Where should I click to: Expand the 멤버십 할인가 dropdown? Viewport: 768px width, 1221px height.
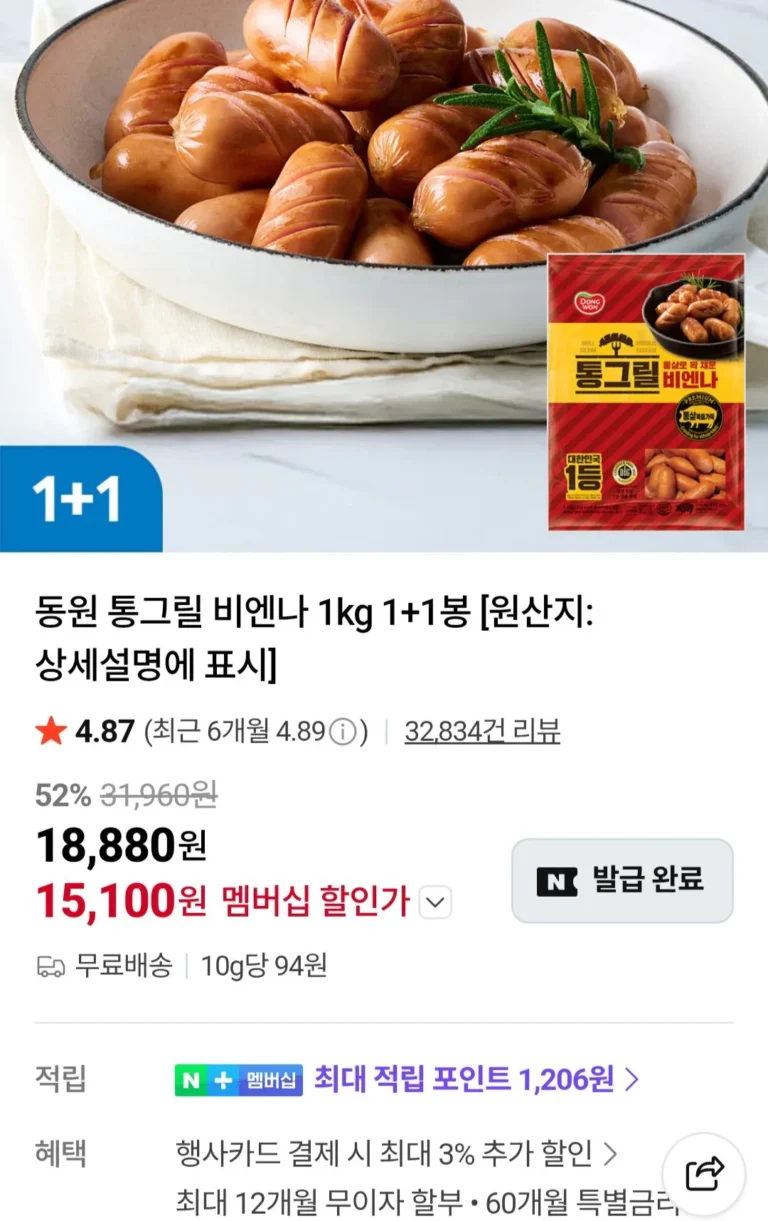435,903
